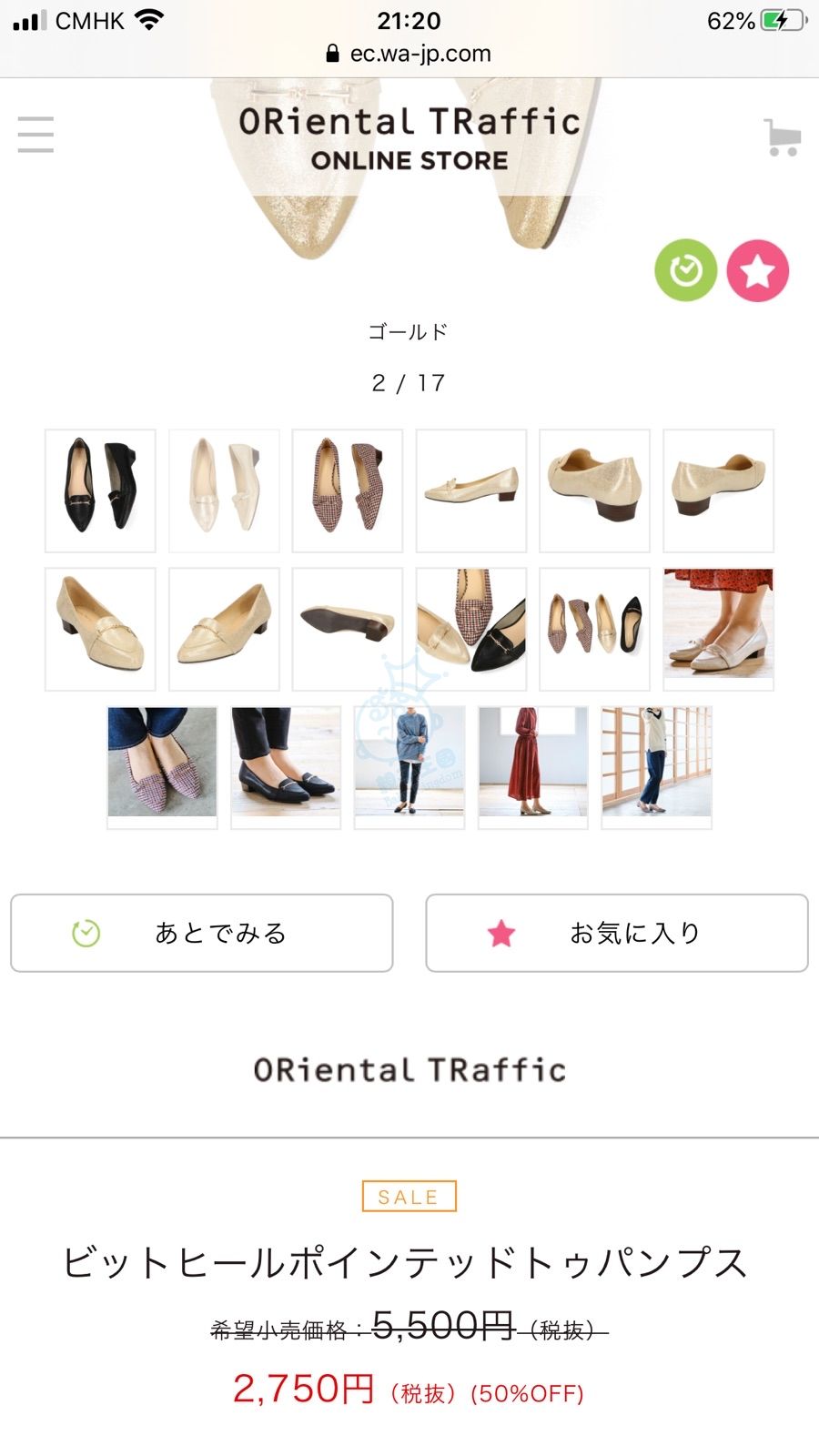Open the hamburger navigation menu

pyautogui.click(x=35, y=134)
